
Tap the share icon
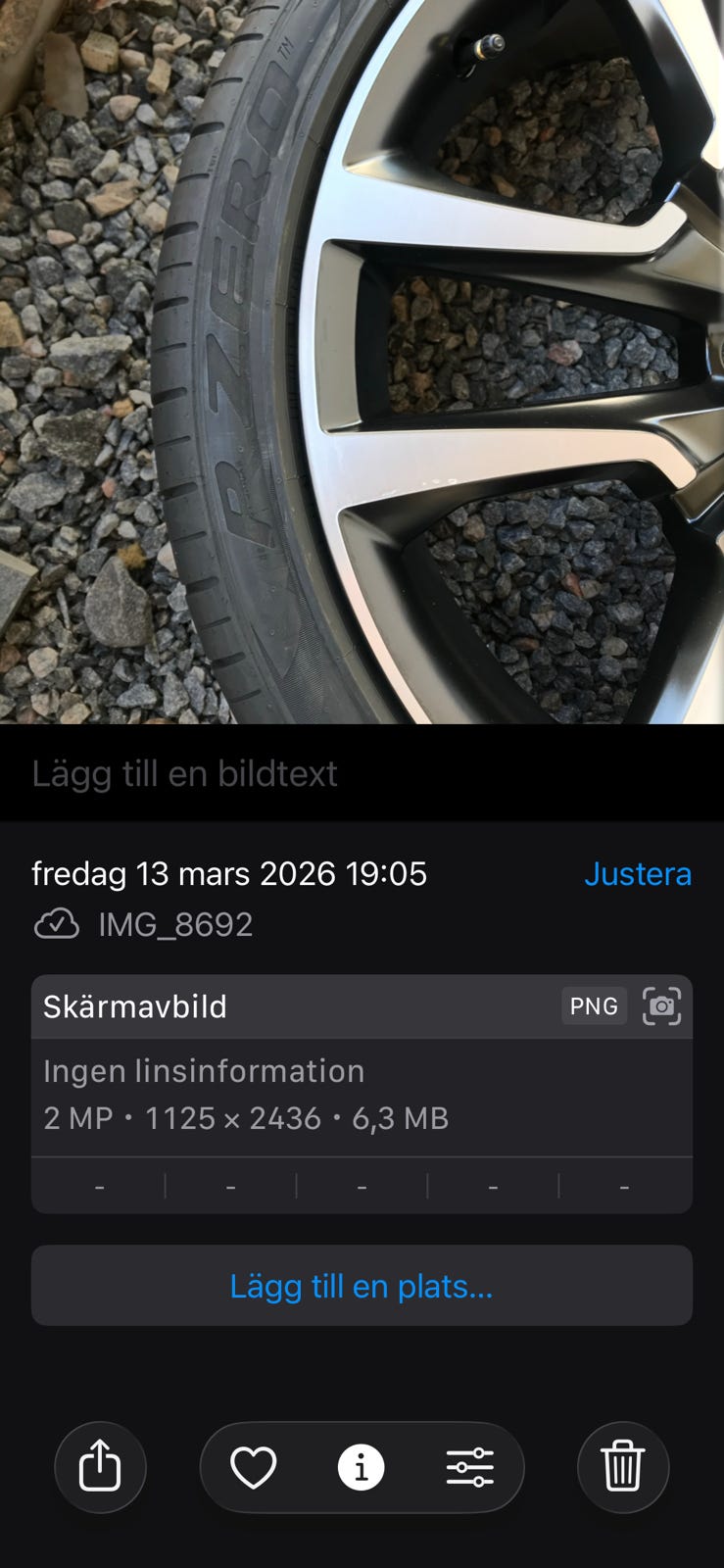coord(100,1467)
